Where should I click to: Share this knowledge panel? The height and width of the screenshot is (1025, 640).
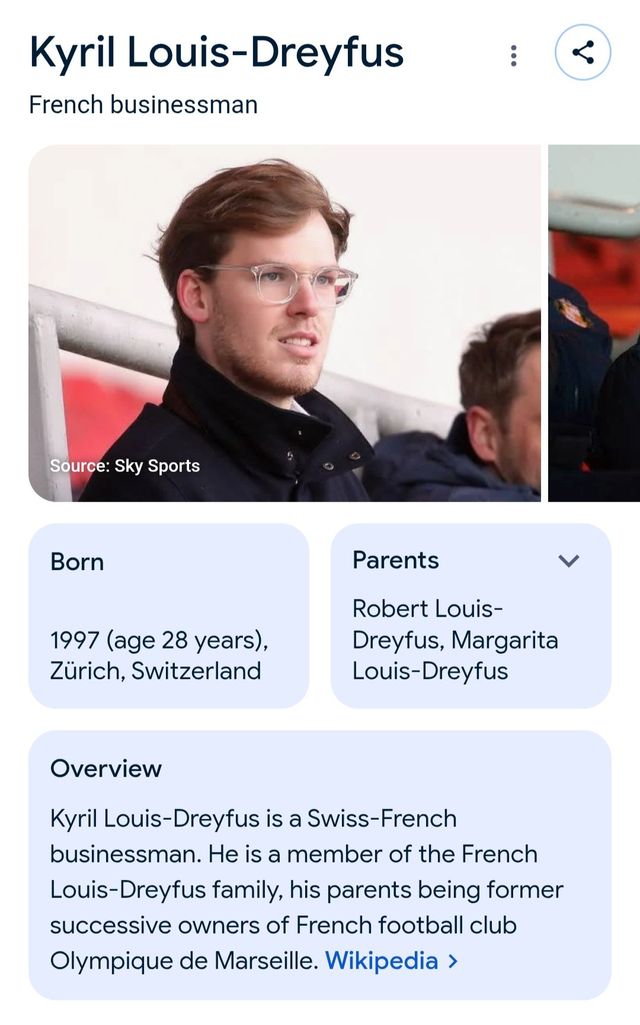tap(583, 53)
